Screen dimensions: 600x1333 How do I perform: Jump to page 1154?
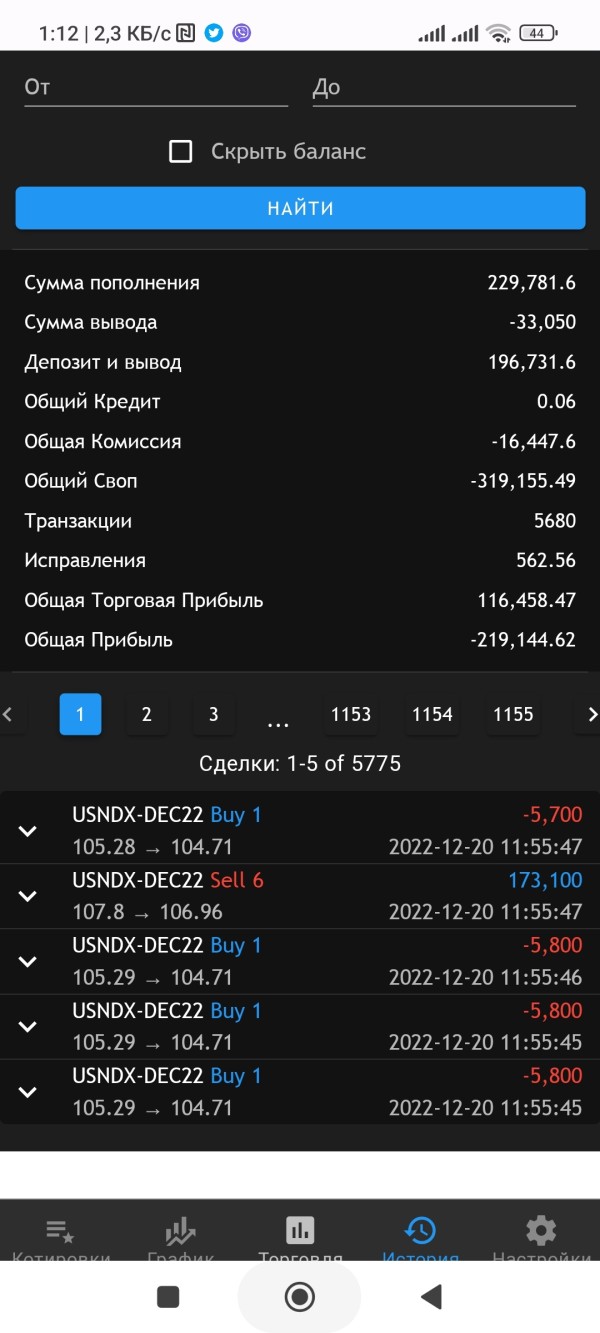tap(432, 714)
